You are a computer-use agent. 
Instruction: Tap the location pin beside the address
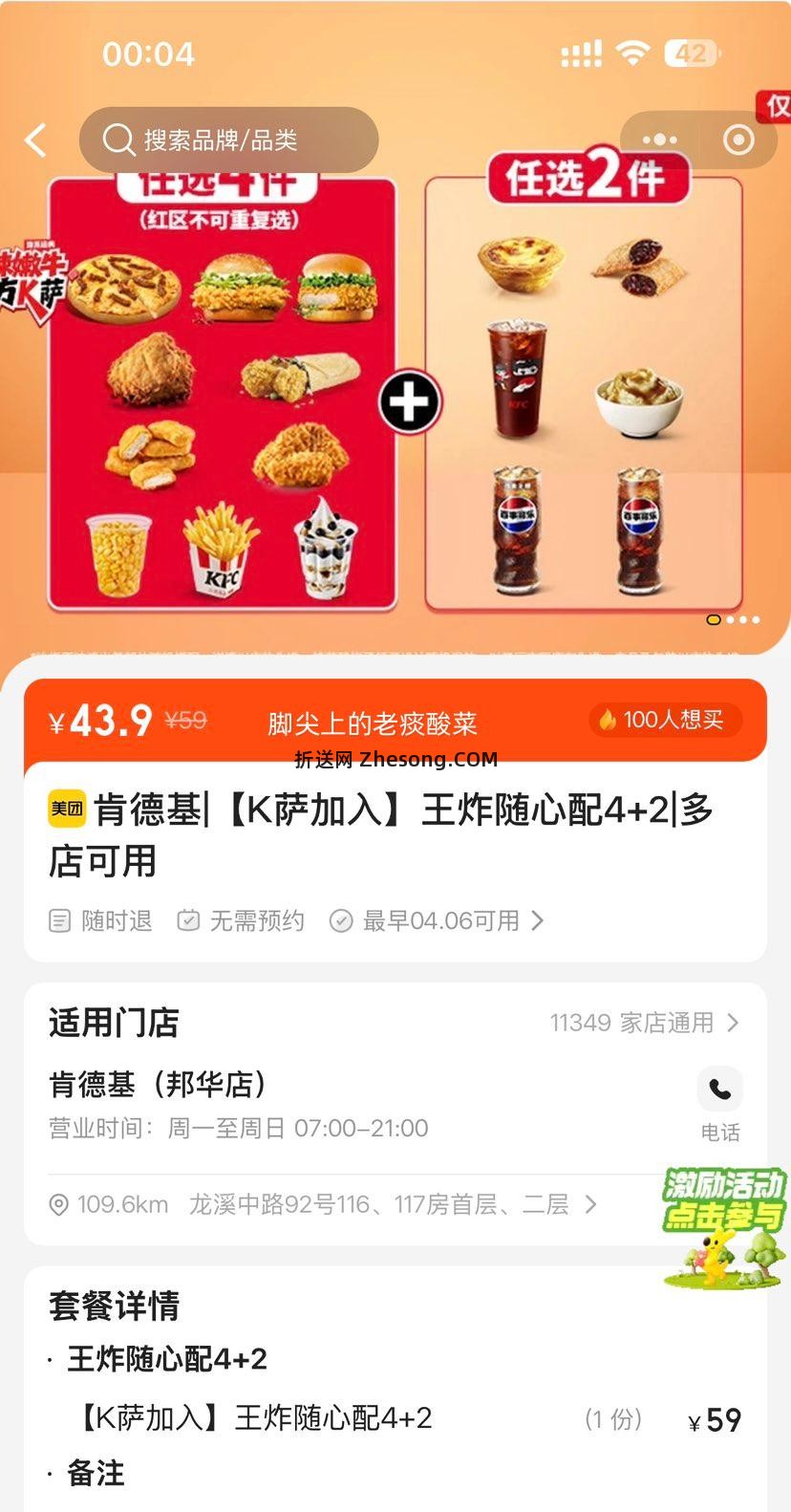click(59, 1204)
